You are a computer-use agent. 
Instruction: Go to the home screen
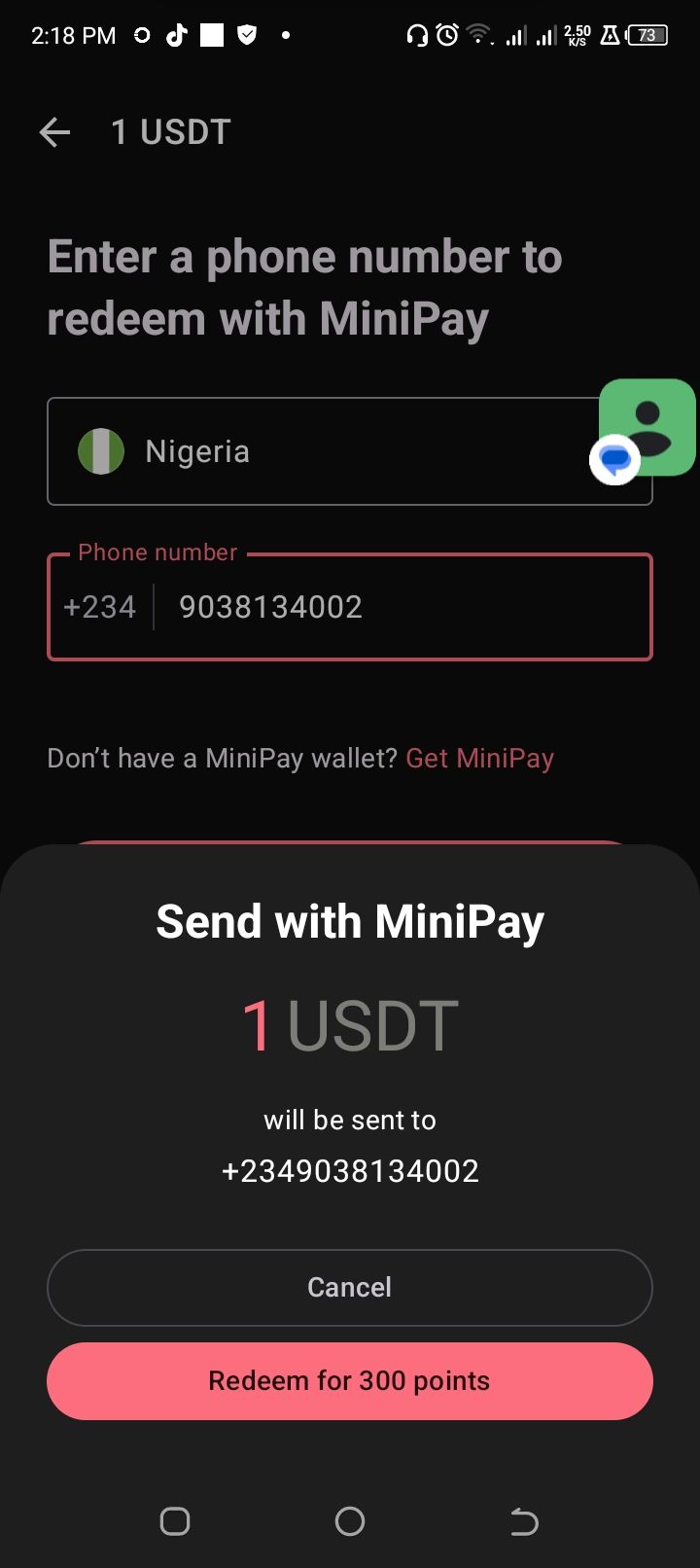[350, 1520]
